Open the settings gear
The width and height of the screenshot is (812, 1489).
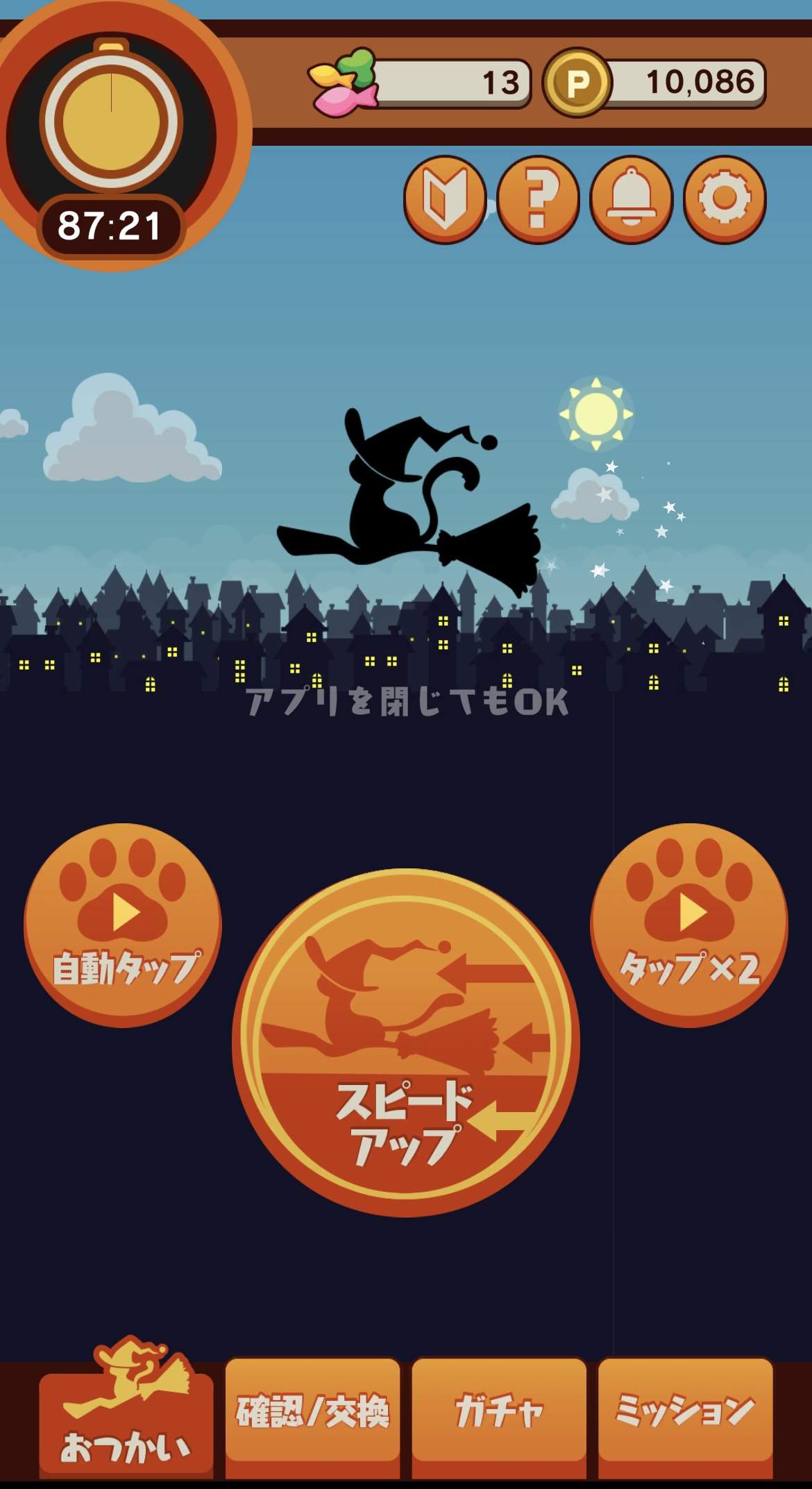coord(724,199)
